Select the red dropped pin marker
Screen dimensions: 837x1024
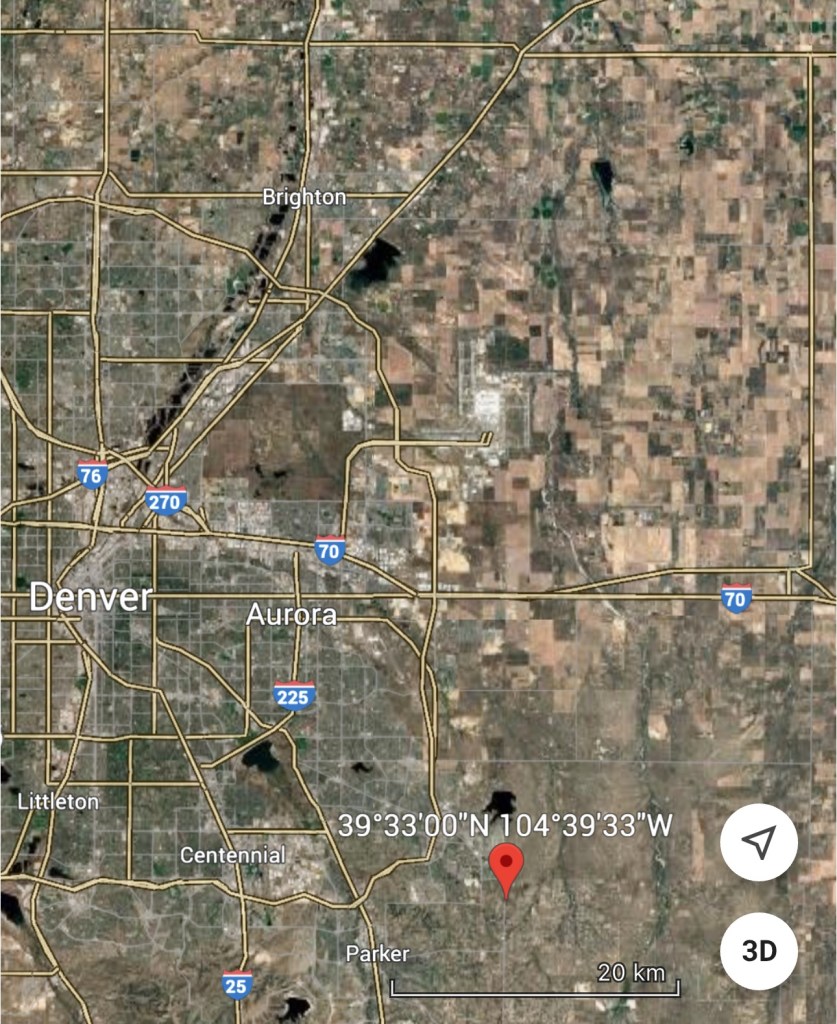[x=507, y=866]
